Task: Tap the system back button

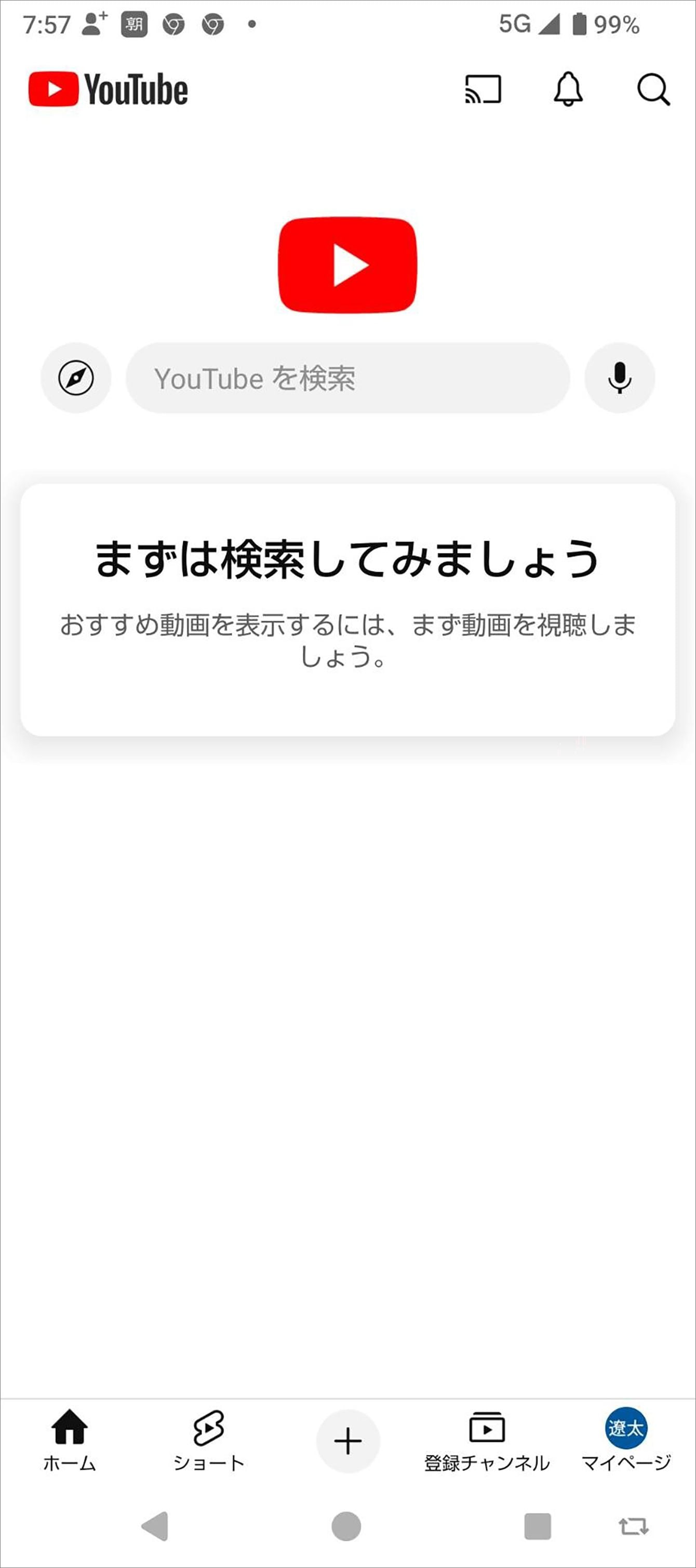Action: pyautogui.click(x=155, y=1526)
